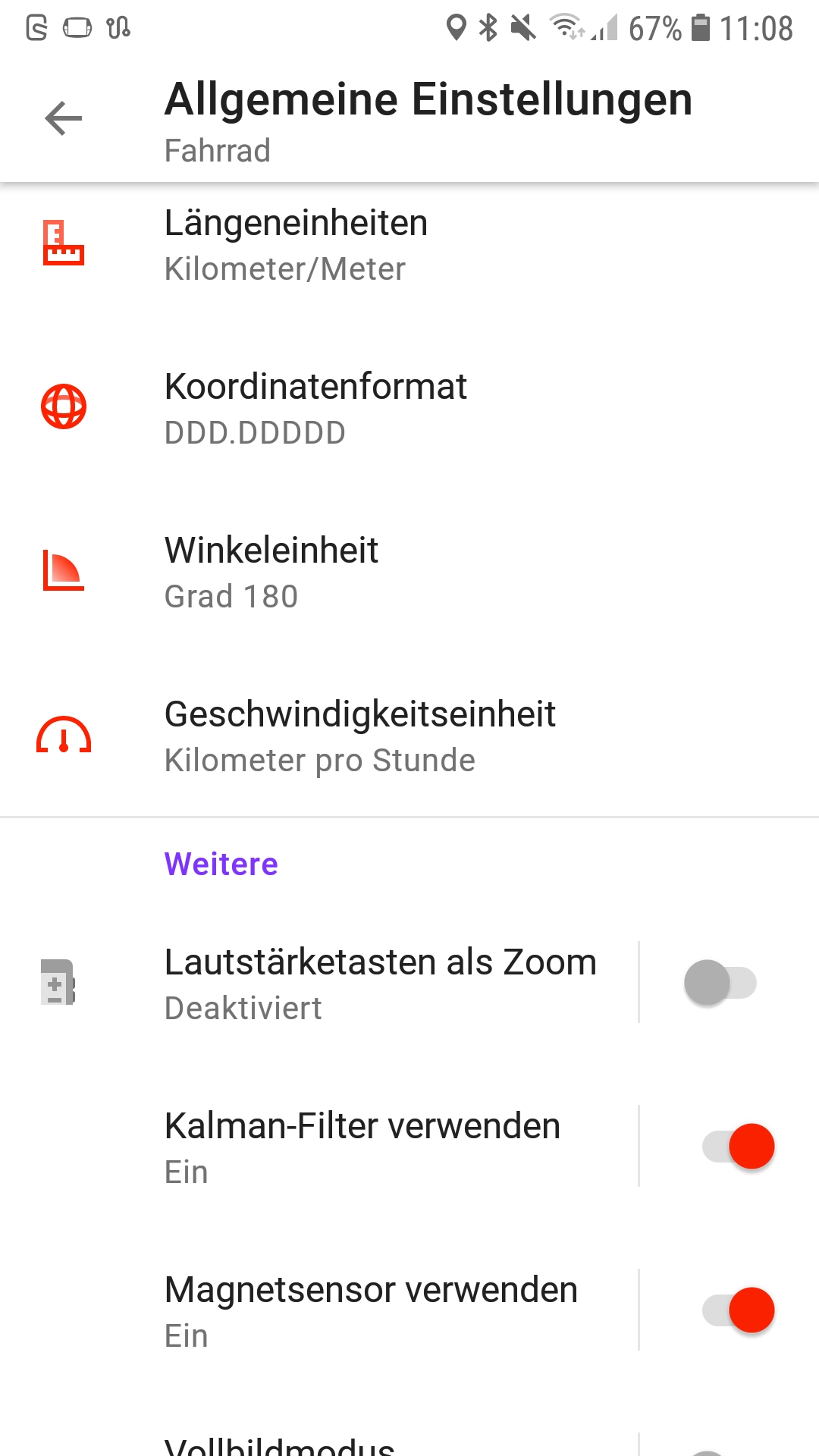Image resolution: width=819 pixels, height=1456 pixels.
Task: Disable Magnetsensor verwenden switch
Action: point(738,1310)
